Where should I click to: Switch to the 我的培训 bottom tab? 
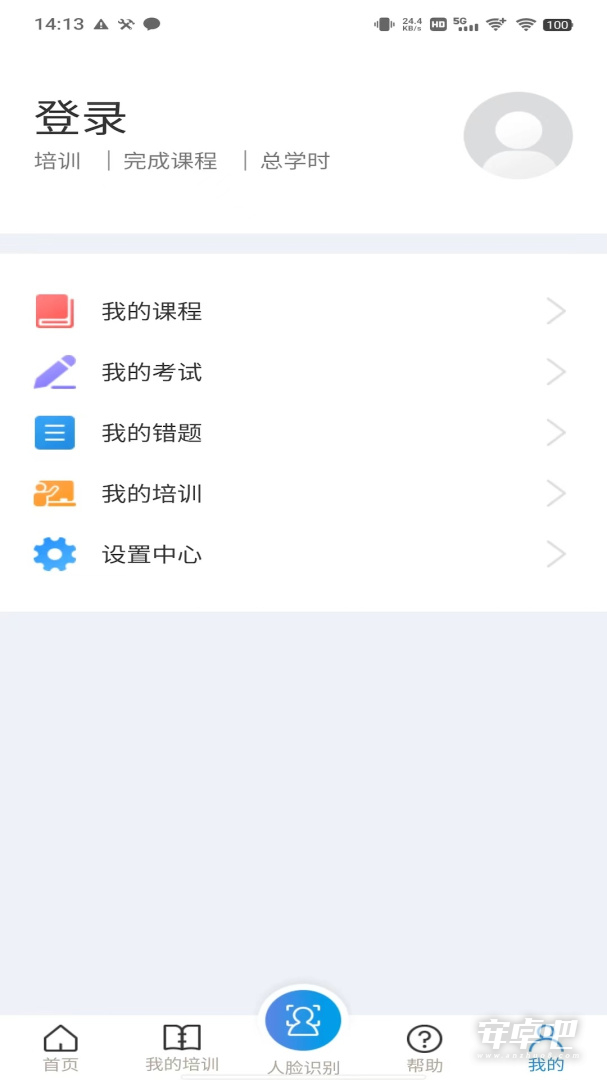tap(182, 1048)
